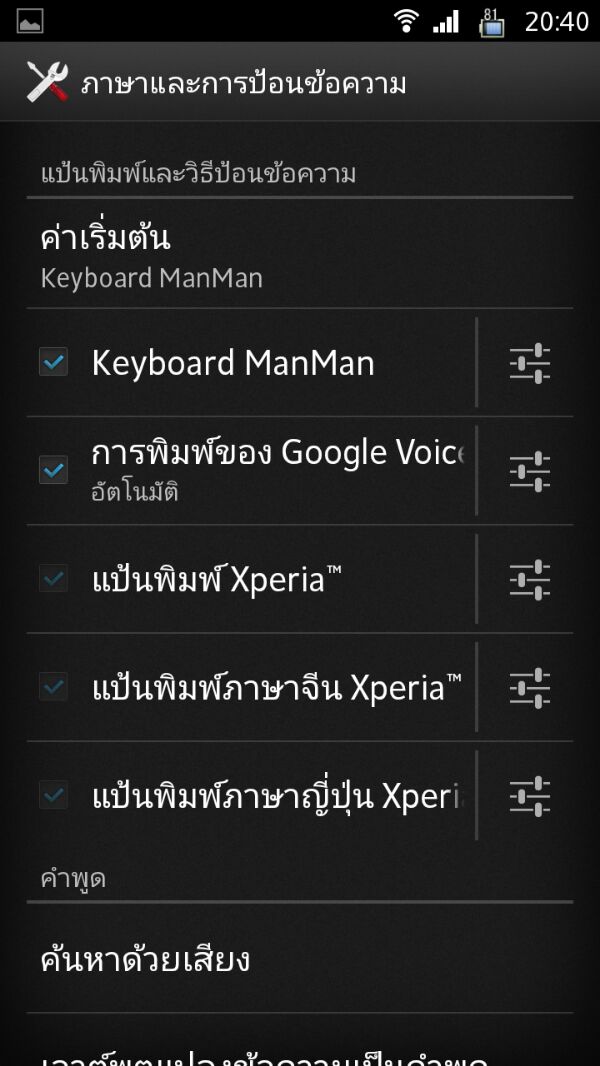Open ค้นหาด้วยเสียง voice search settings

tap(300, 959)
